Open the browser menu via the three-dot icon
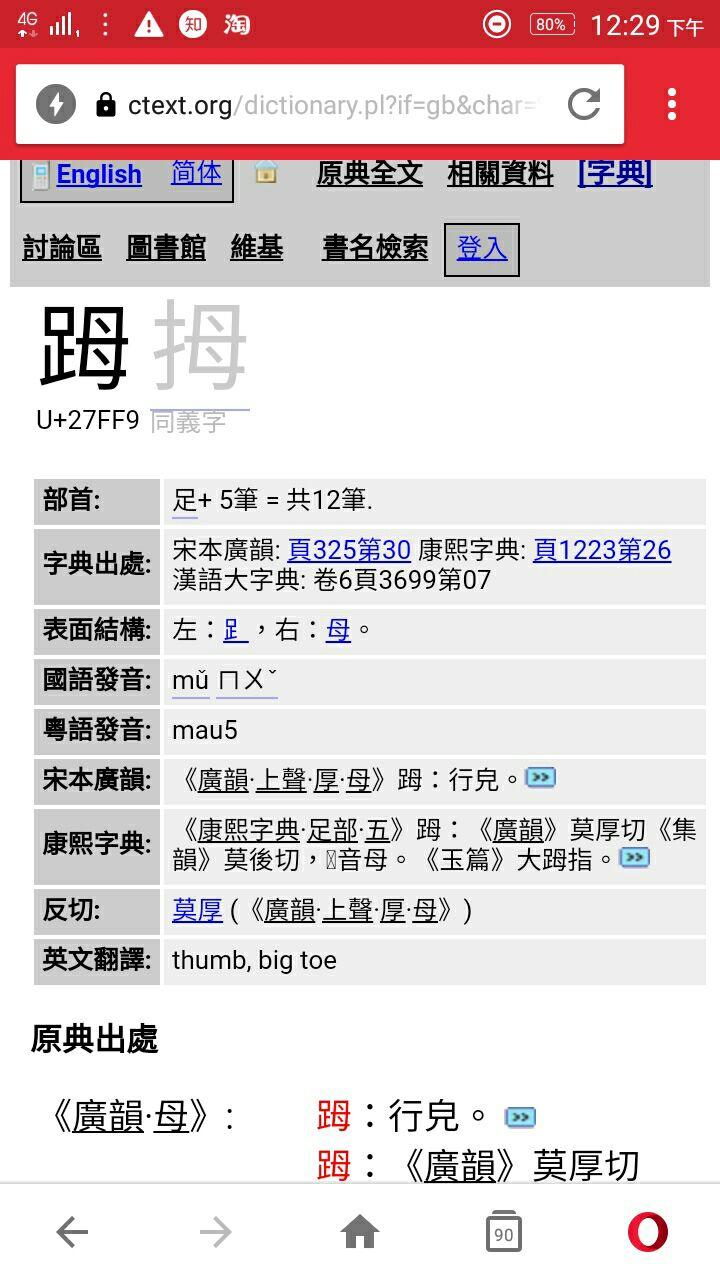 670,104
